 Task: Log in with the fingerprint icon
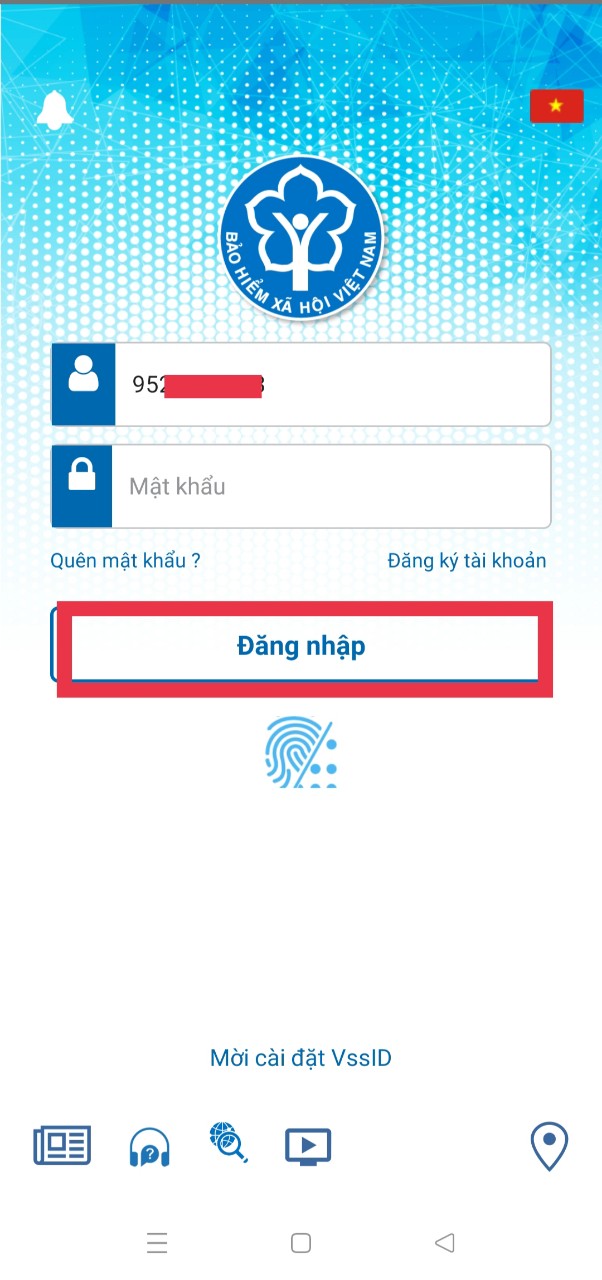(301, 752)
